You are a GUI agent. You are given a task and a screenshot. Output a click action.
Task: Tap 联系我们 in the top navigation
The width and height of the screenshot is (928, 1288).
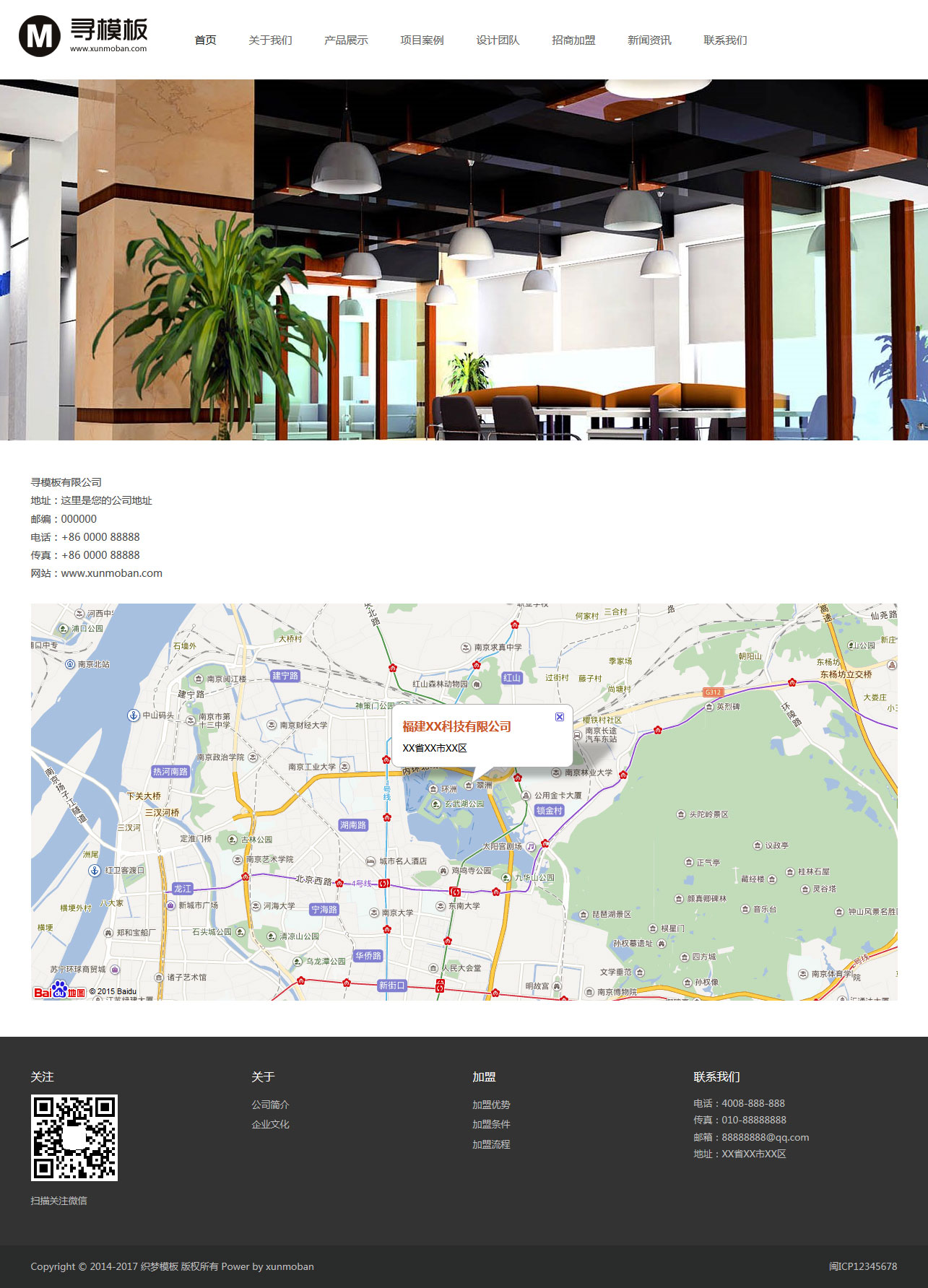click(x=725, y=40)
